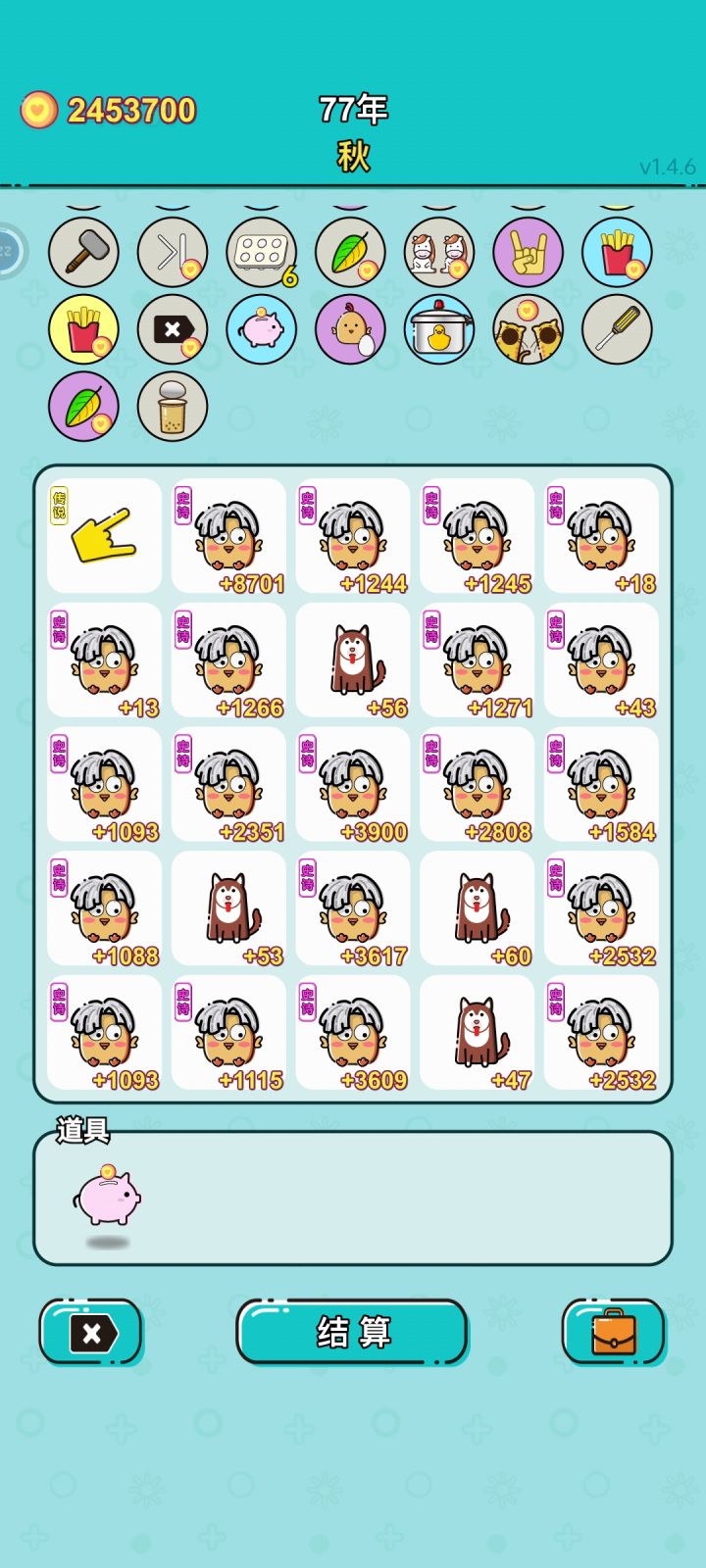The height and width of the screenshot is (1568, 706).
Task: Open the egg tray item showing 6
Action: point(261,252)
